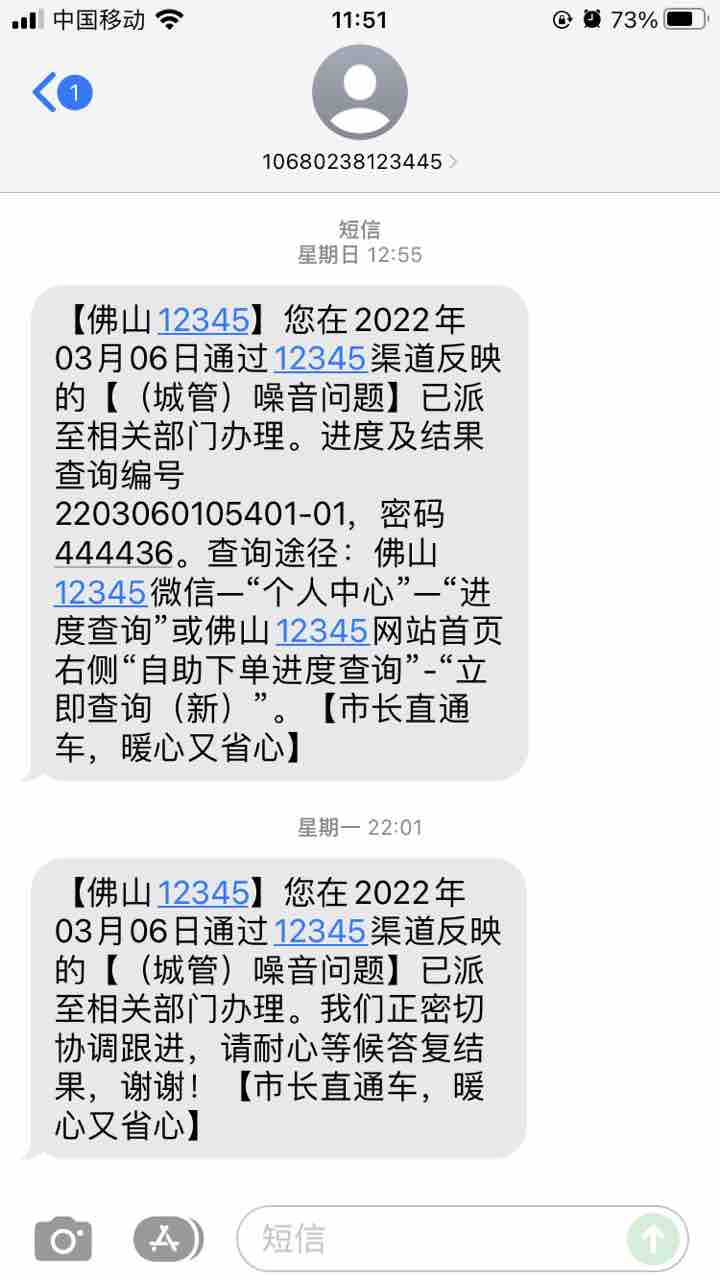Tap the 12345 link after 佛山 in the Monday message
The height and width of the screenshot is (1280, 720).
point(203,891)
